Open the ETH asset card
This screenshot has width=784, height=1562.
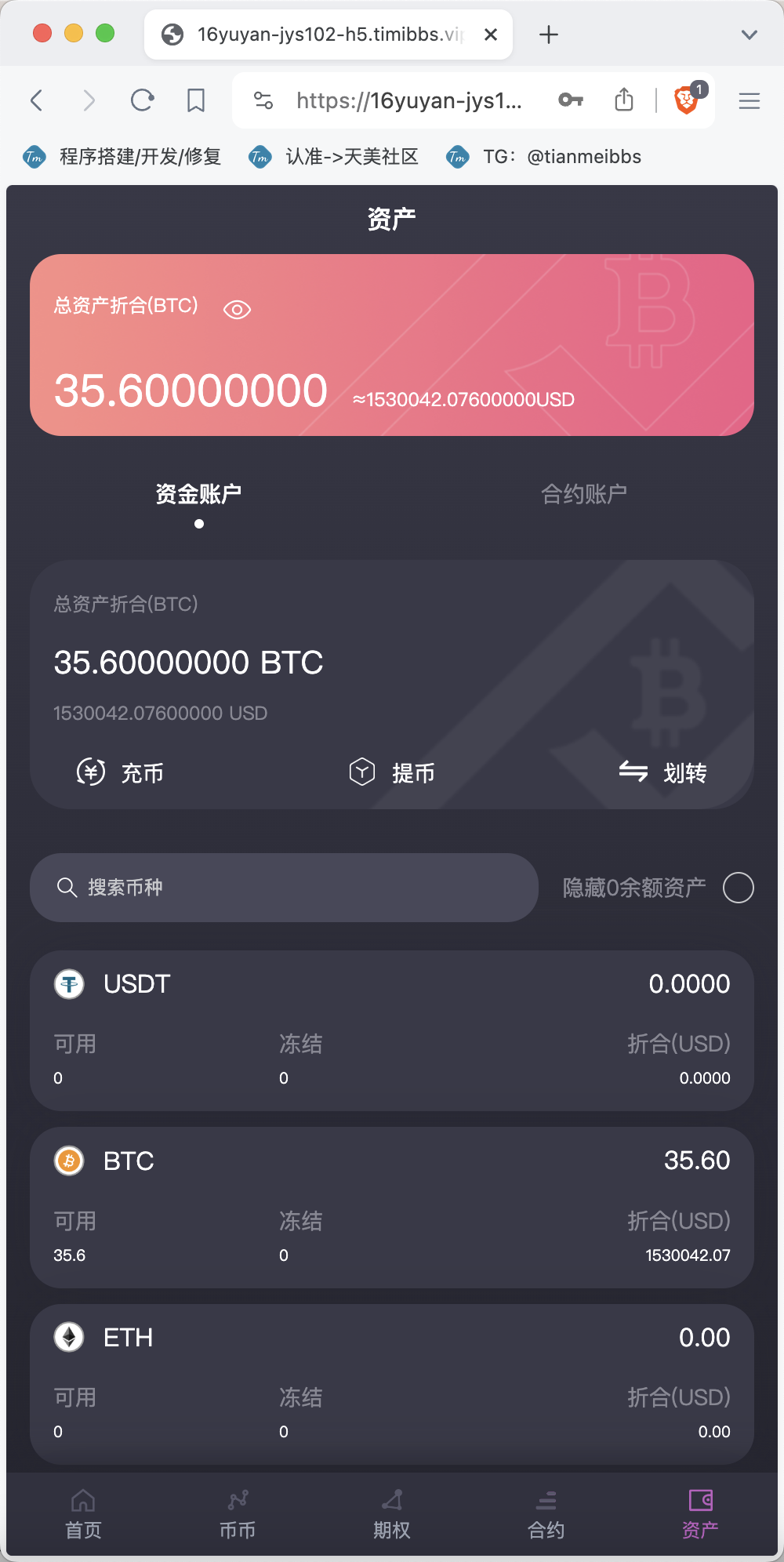[392, 1383]
